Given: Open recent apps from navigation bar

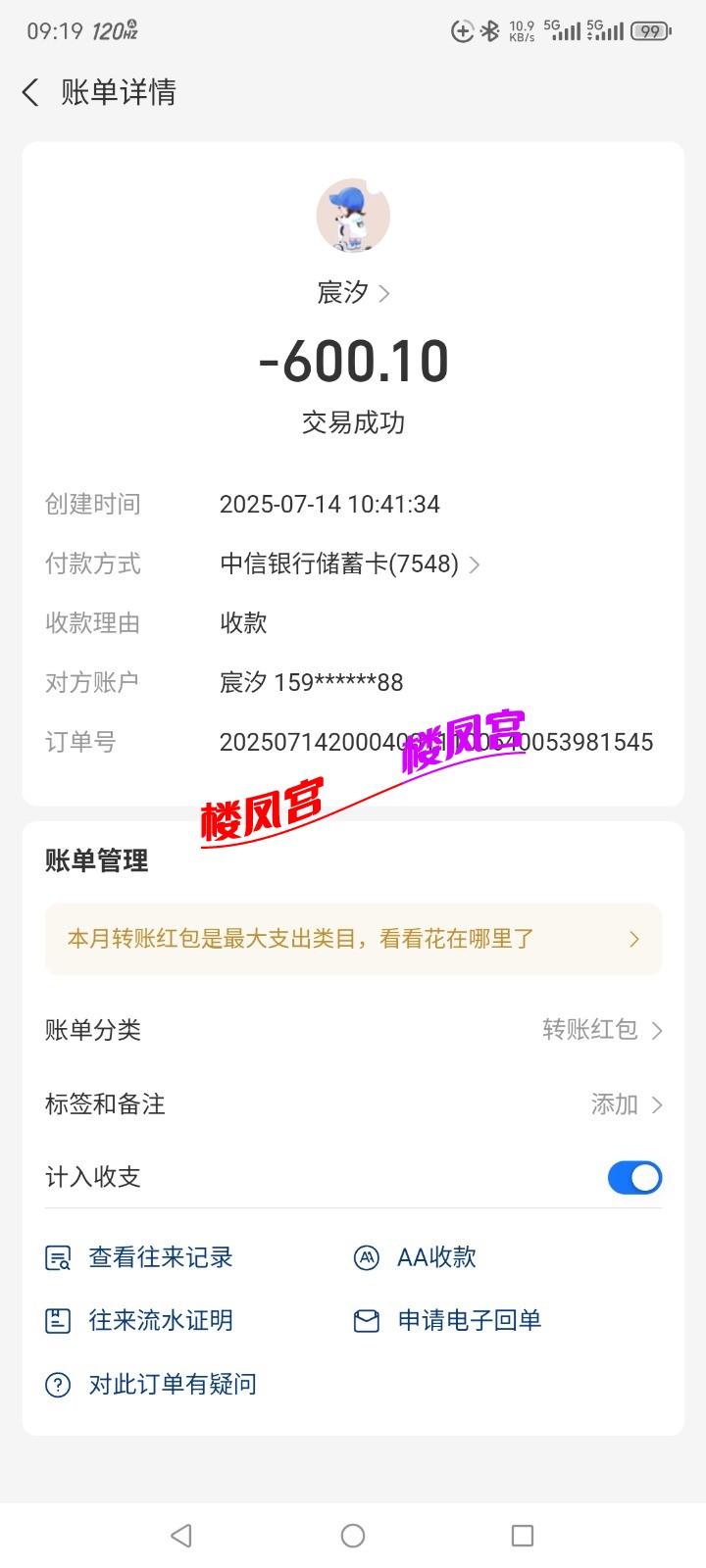Looking at the screenshot, I should click(x=523, y=1536).
